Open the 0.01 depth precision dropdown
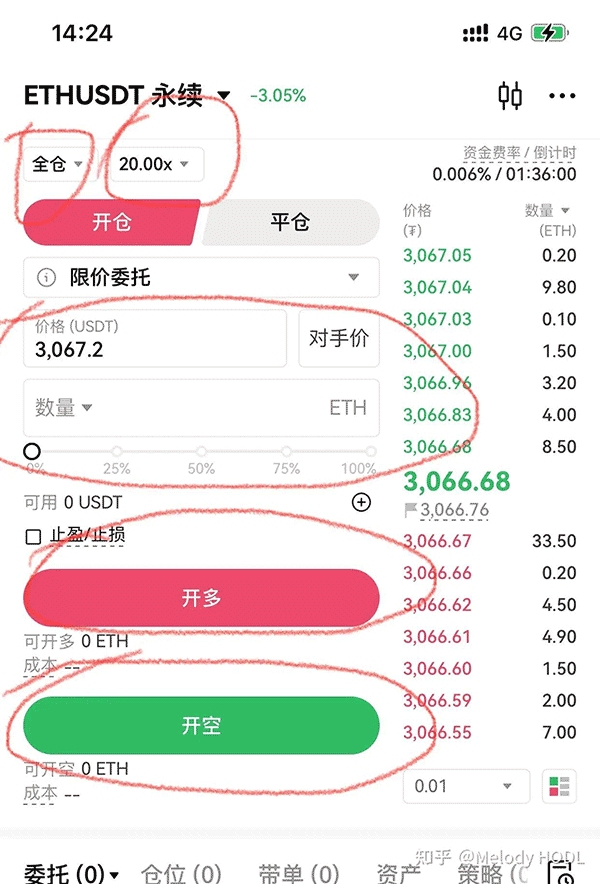Viewport: 600px width, 884px height. click(466, 786)
